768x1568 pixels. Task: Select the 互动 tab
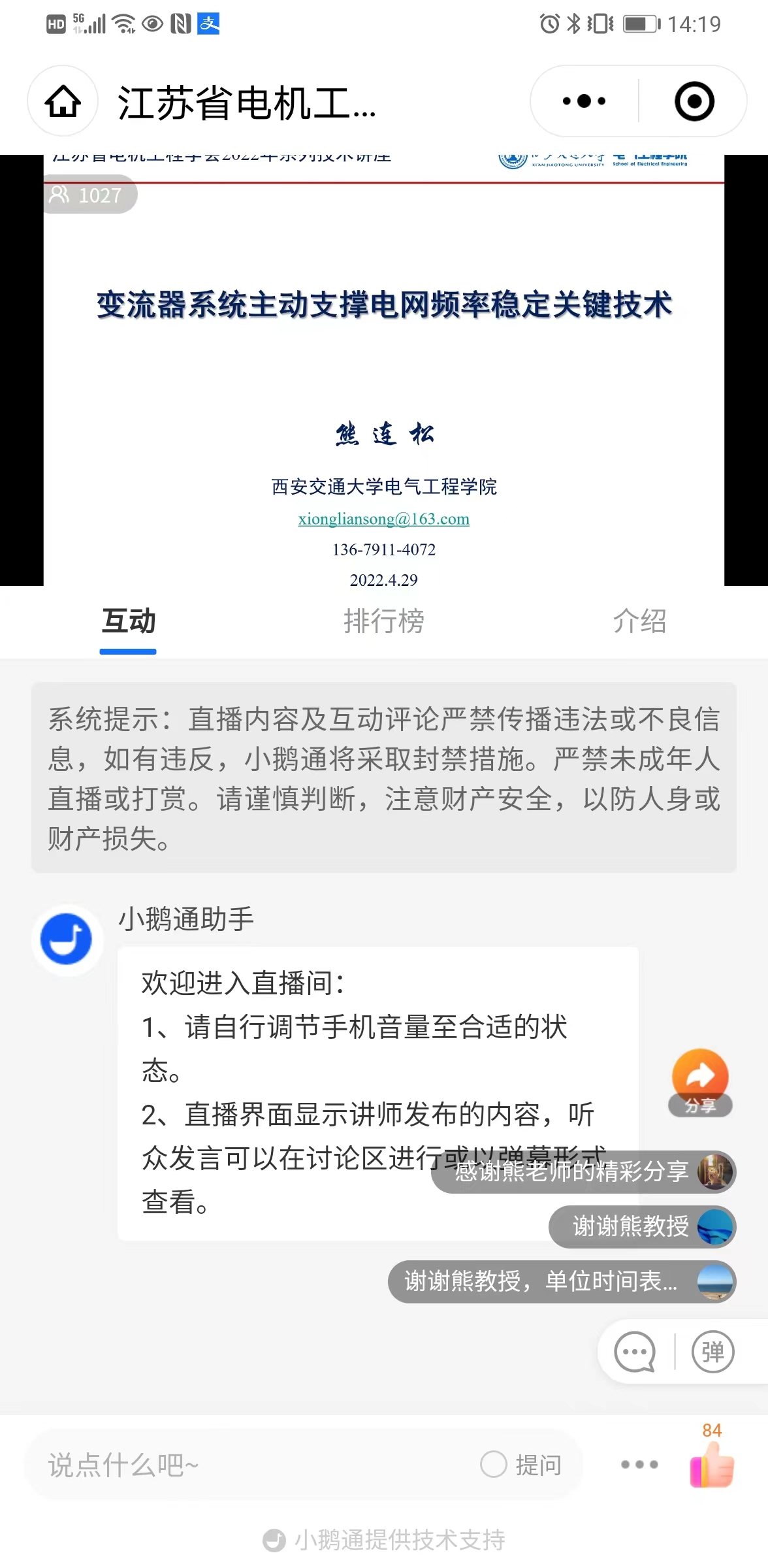128,621
